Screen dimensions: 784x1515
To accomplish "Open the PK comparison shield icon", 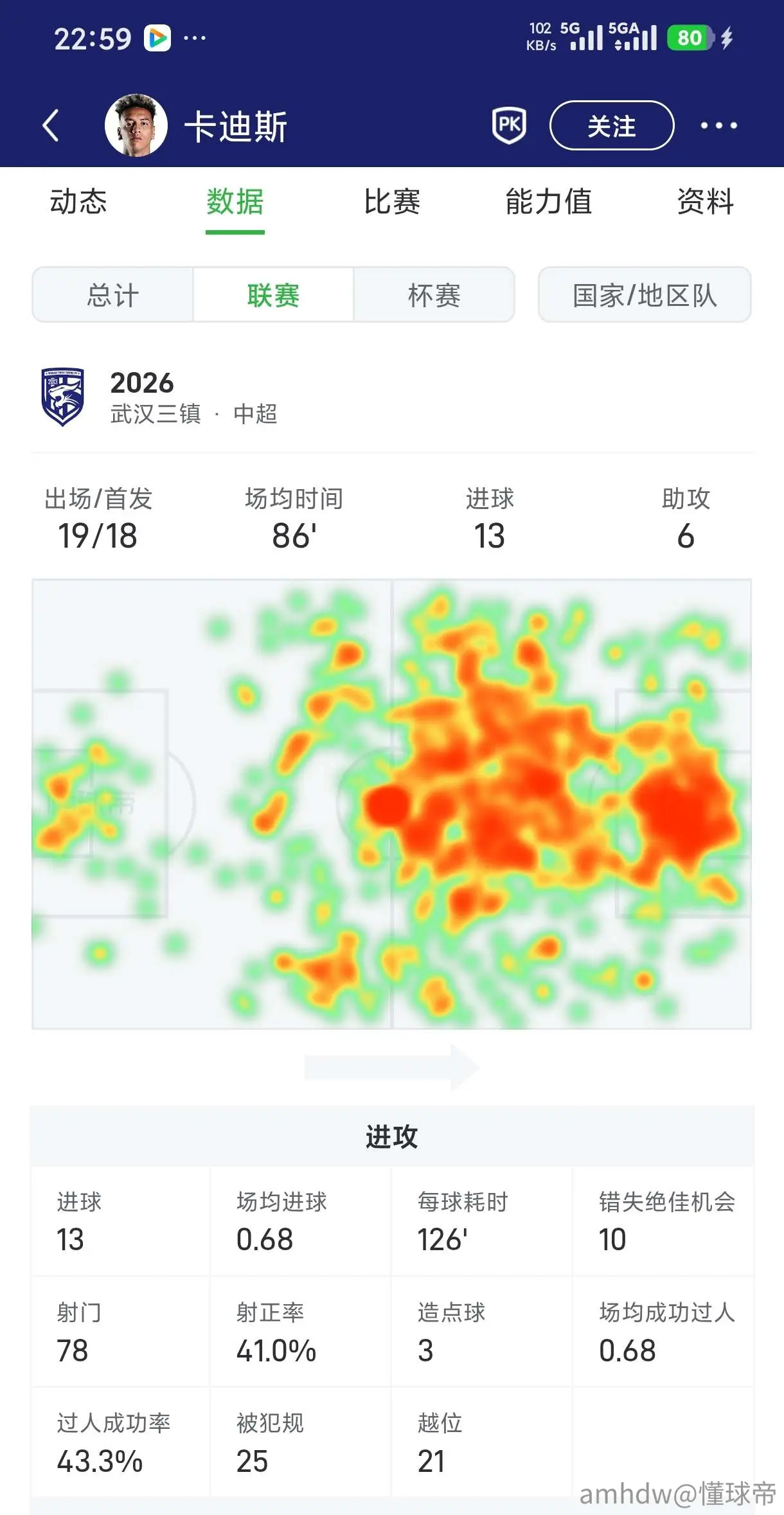I will (509, 125).
